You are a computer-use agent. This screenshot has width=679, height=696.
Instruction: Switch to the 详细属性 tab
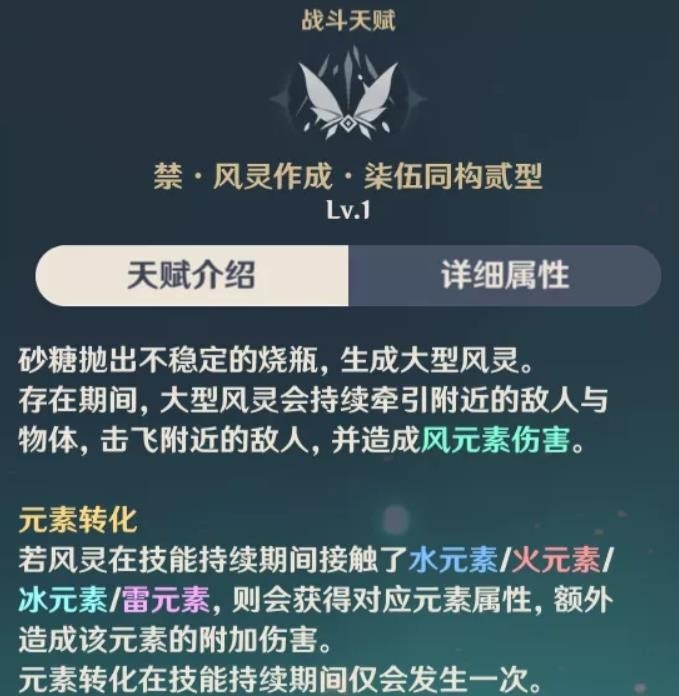point(505,275)
